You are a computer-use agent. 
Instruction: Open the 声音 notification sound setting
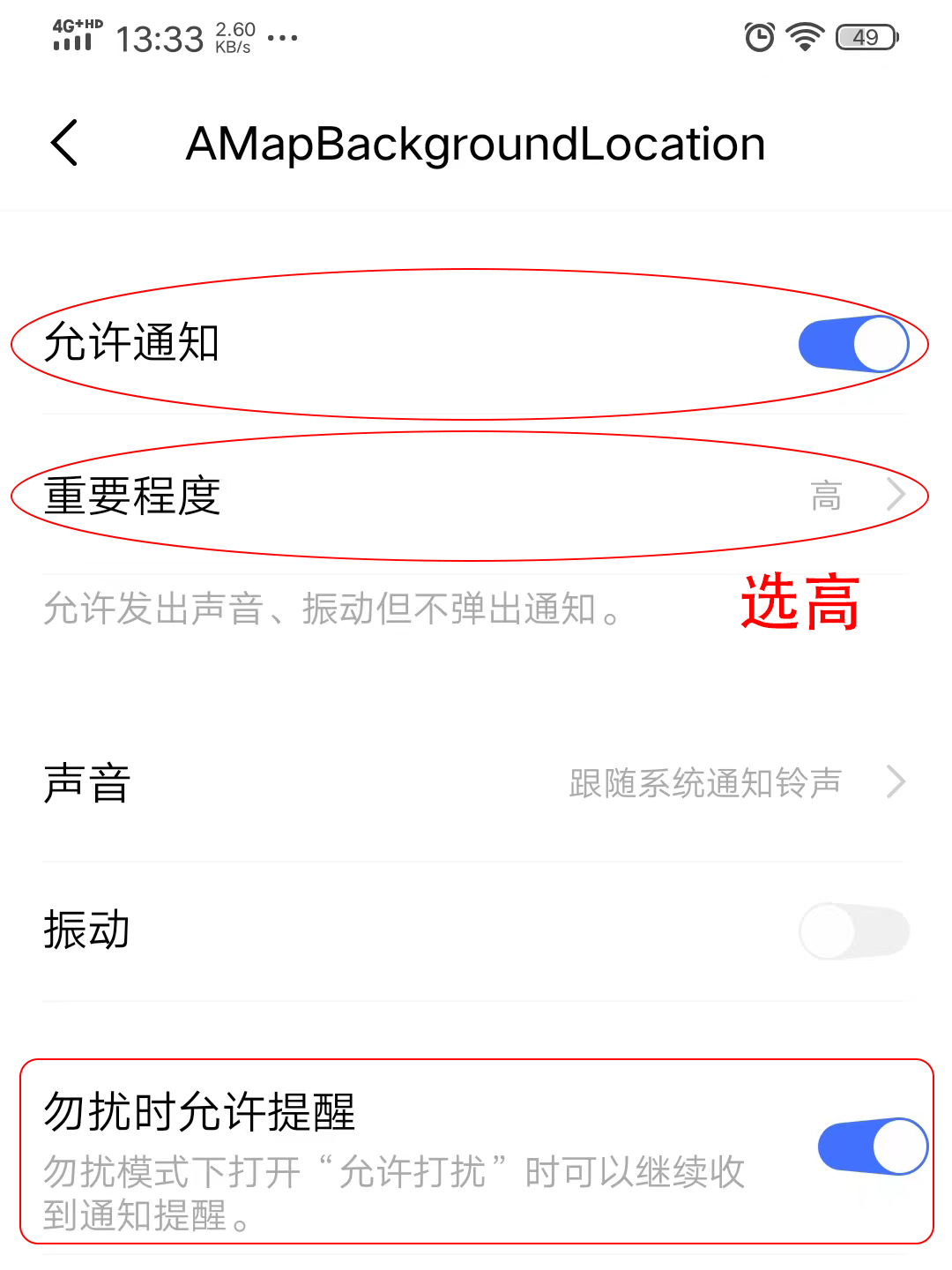coord(474,782)
